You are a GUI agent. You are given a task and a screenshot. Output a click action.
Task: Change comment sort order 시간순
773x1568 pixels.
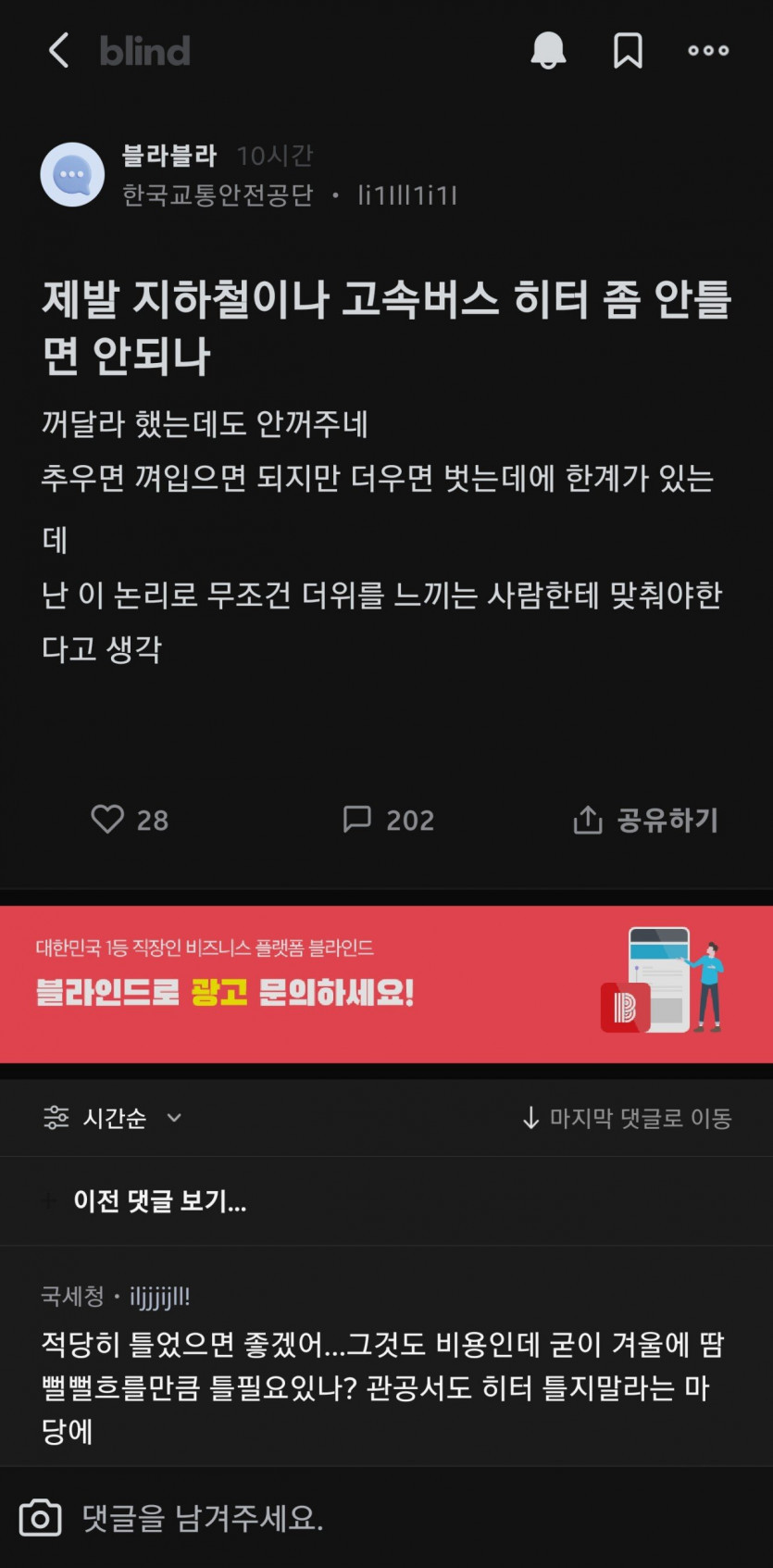click(113, 1118)
